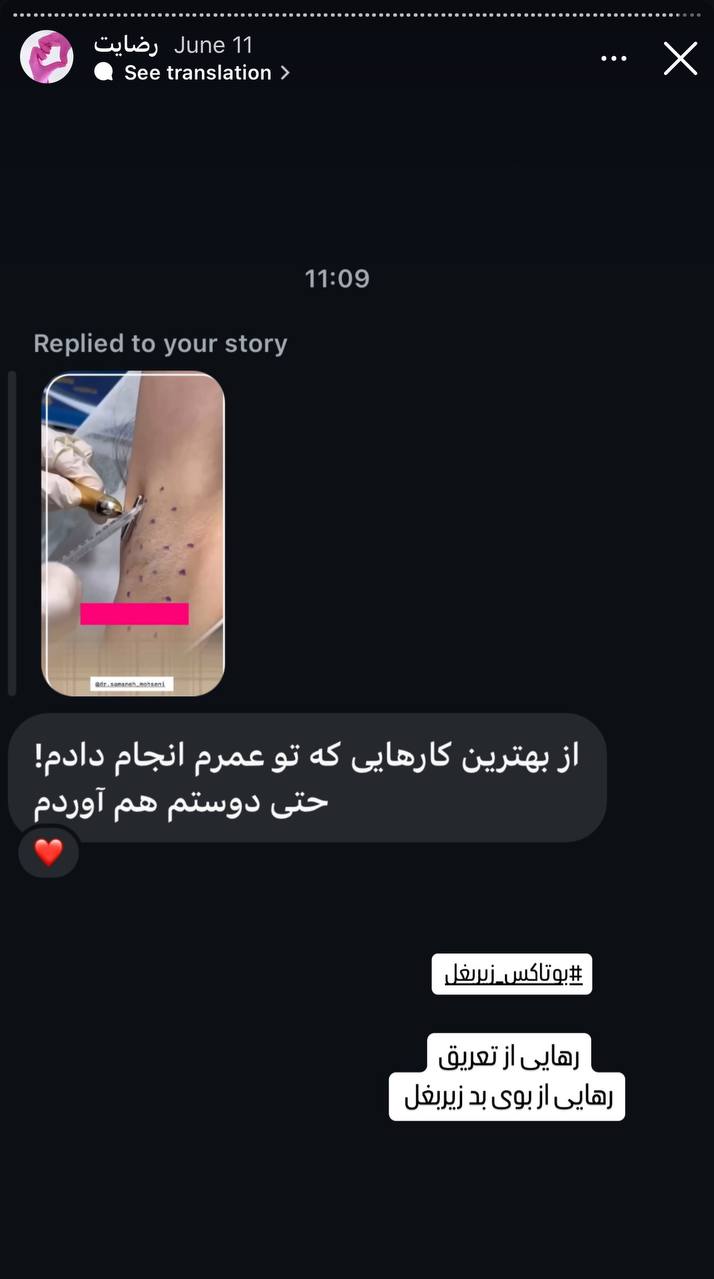Close the story viewer

coord(680,58)
